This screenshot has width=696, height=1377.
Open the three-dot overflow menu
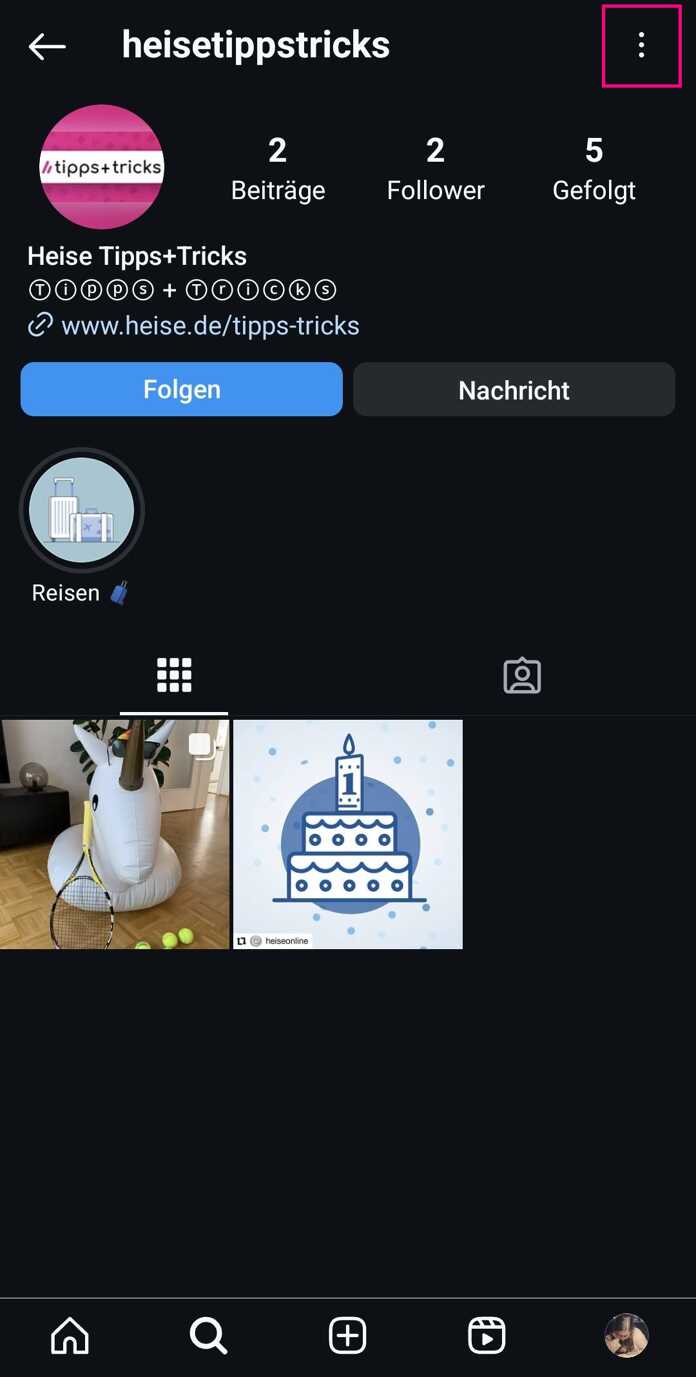click(641, 45)
